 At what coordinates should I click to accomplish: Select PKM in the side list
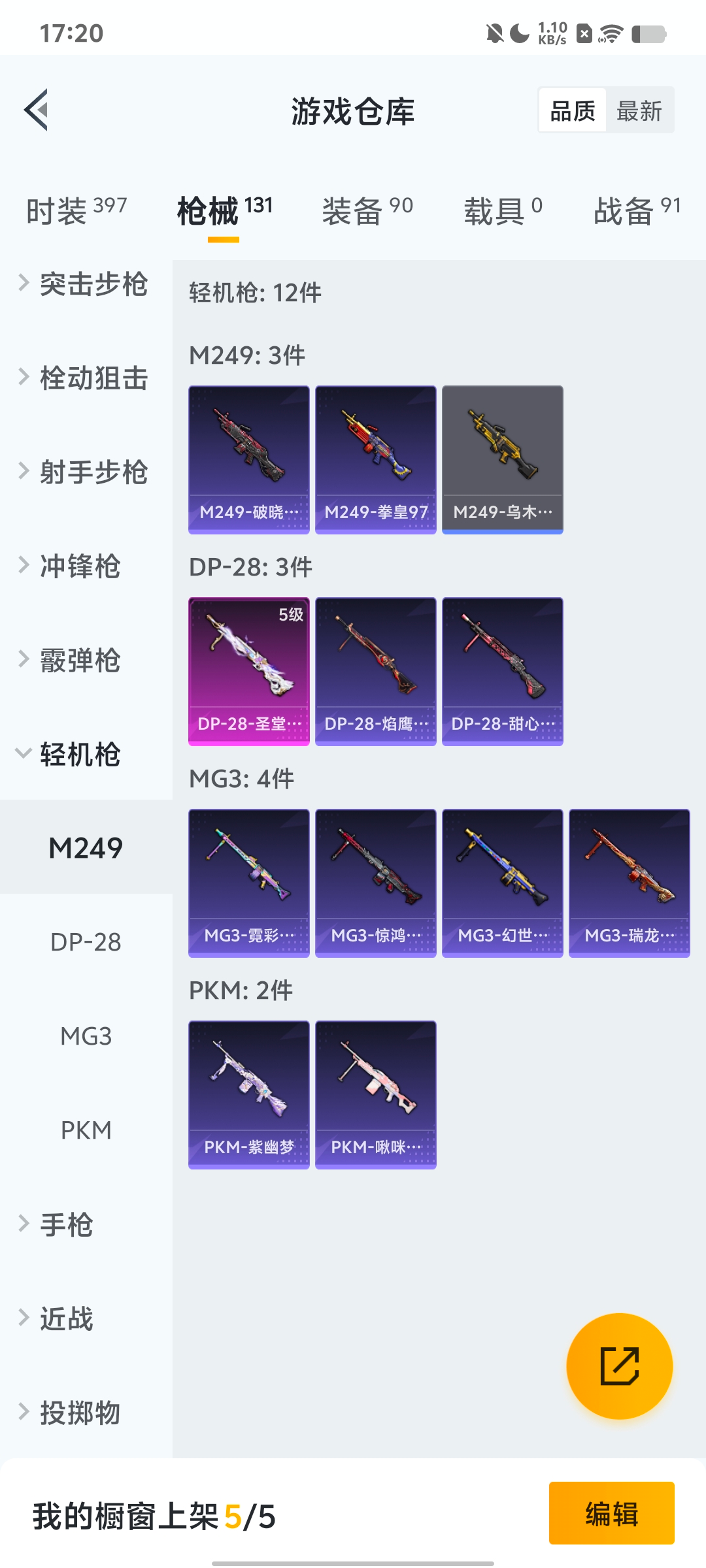tap(86, 1130)
